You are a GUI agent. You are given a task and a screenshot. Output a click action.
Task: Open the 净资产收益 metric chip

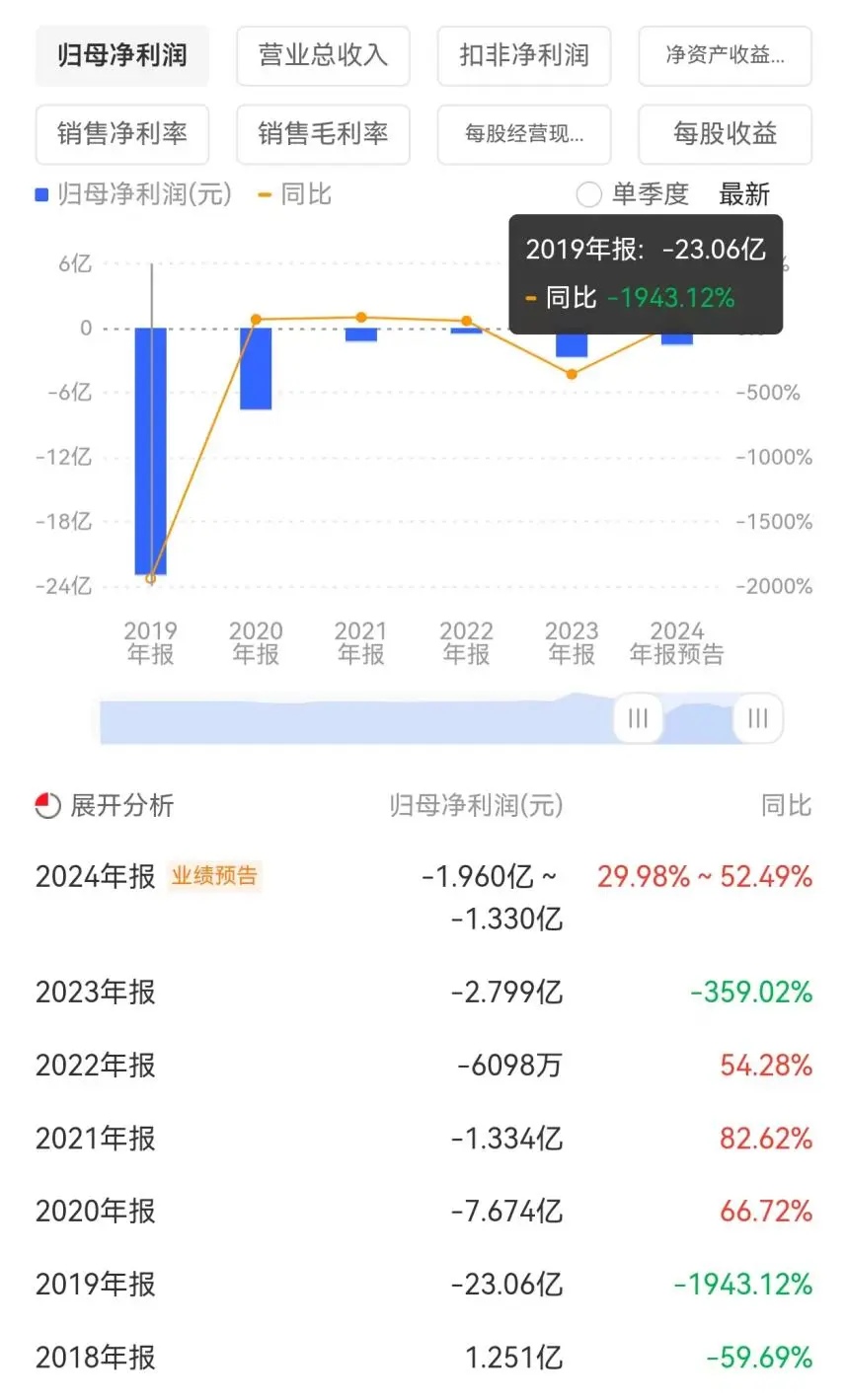[725, 55]
